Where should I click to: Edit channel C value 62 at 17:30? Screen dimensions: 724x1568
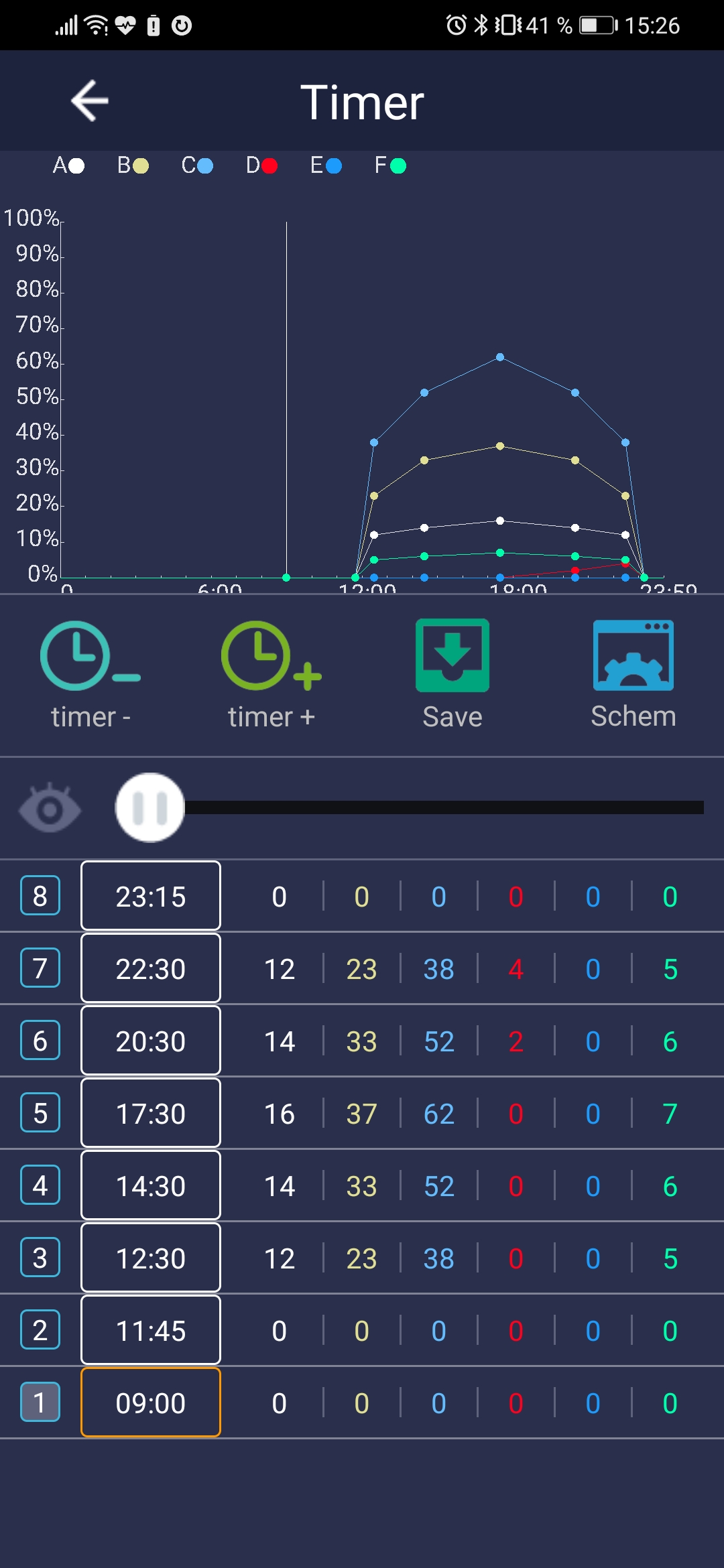[x=438, y=1114]
